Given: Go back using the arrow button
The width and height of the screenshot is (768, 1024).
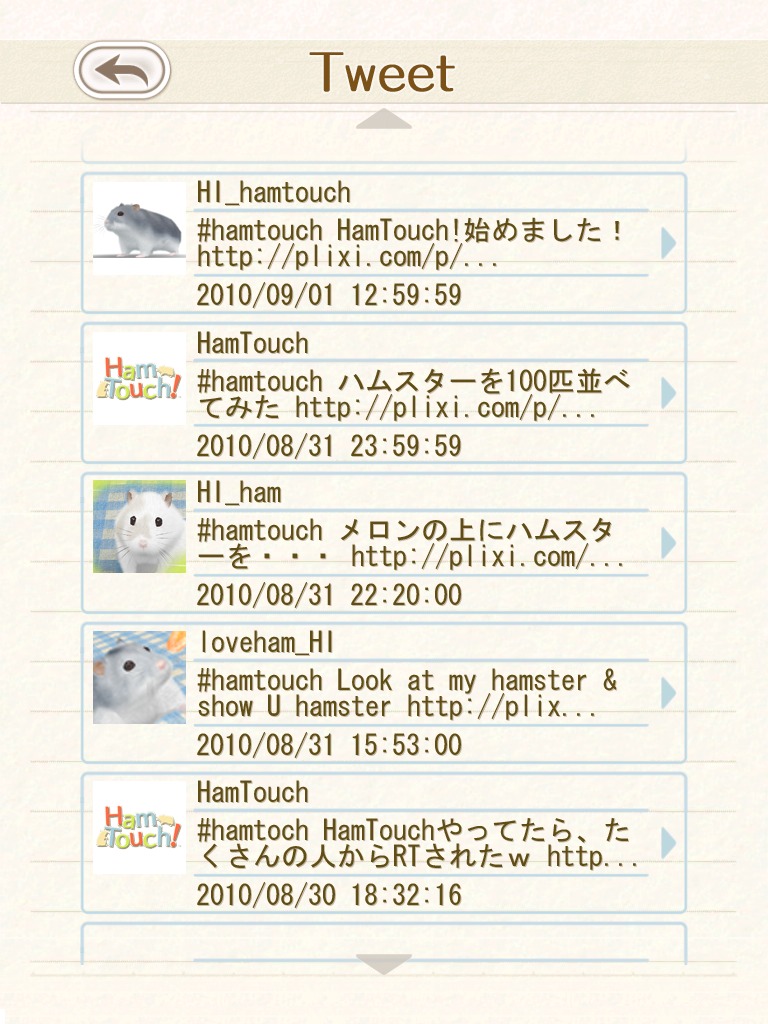Looking at the screenshot, I should click(122, 70).
